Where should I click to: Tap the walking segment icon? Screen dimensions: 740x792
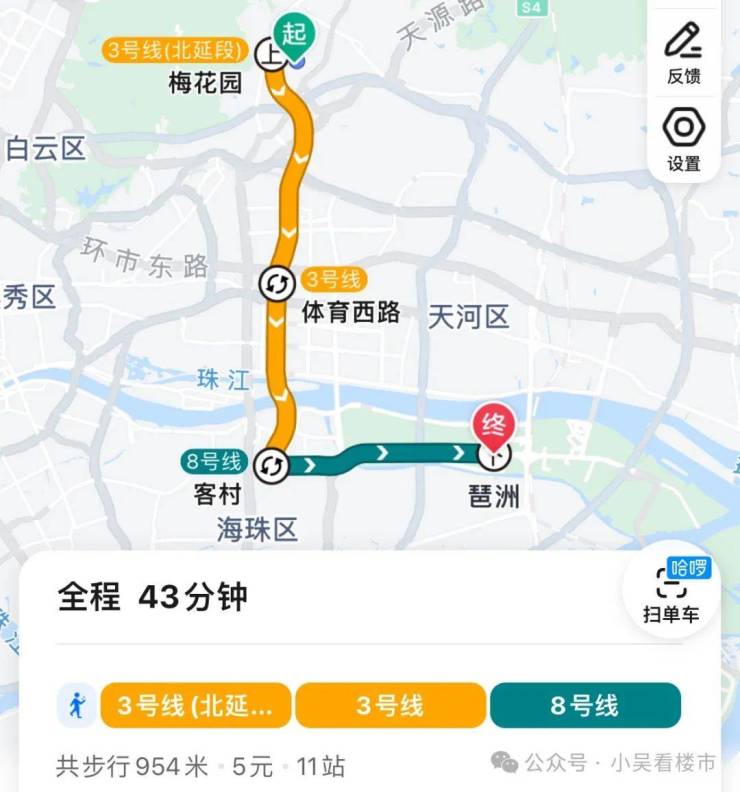(x=77, y=705)
